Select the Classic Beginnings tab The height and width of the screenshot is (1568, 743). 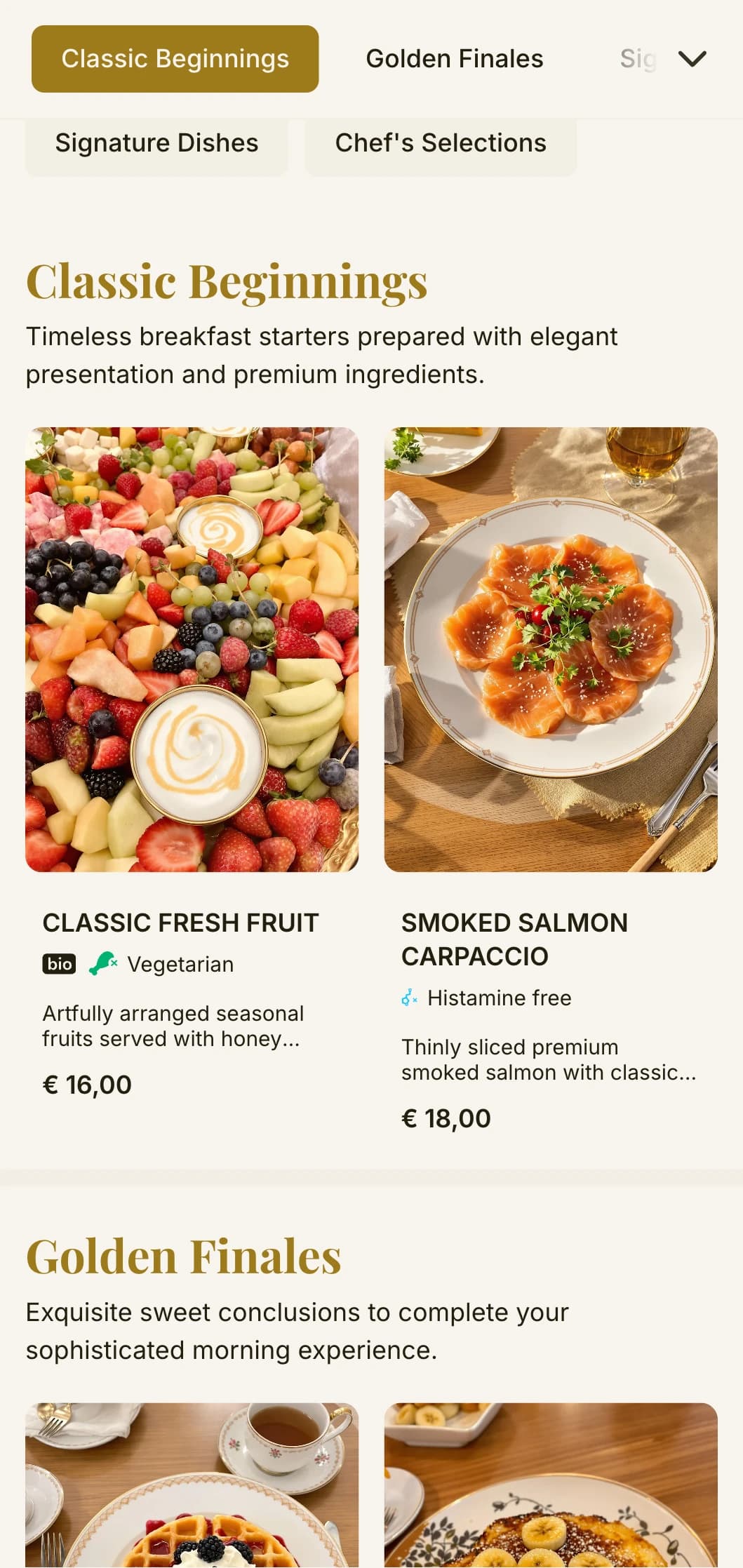coord(175,59)
